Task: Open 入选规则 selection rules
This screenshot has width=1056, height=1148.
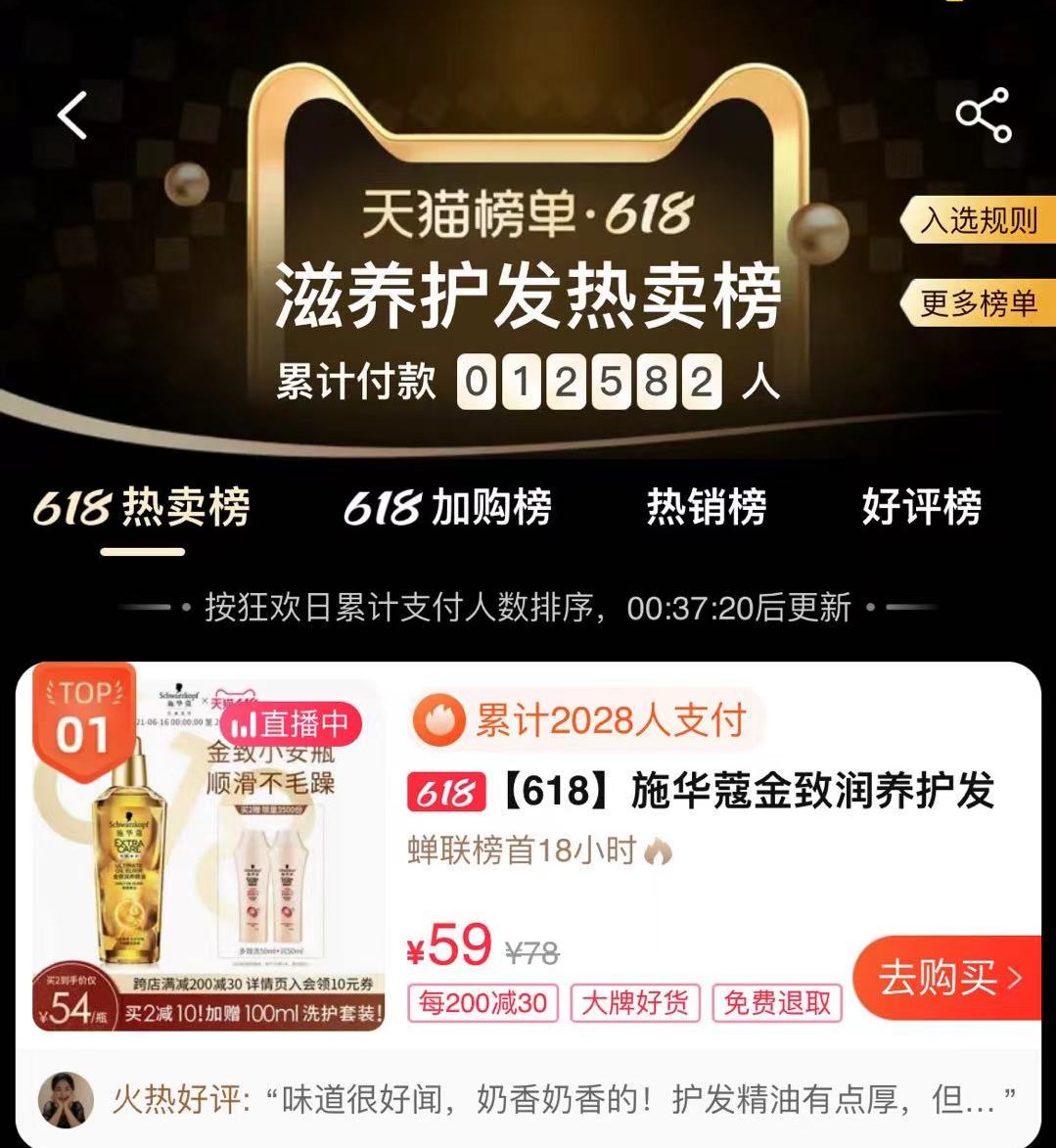Action: pos(978,220)
